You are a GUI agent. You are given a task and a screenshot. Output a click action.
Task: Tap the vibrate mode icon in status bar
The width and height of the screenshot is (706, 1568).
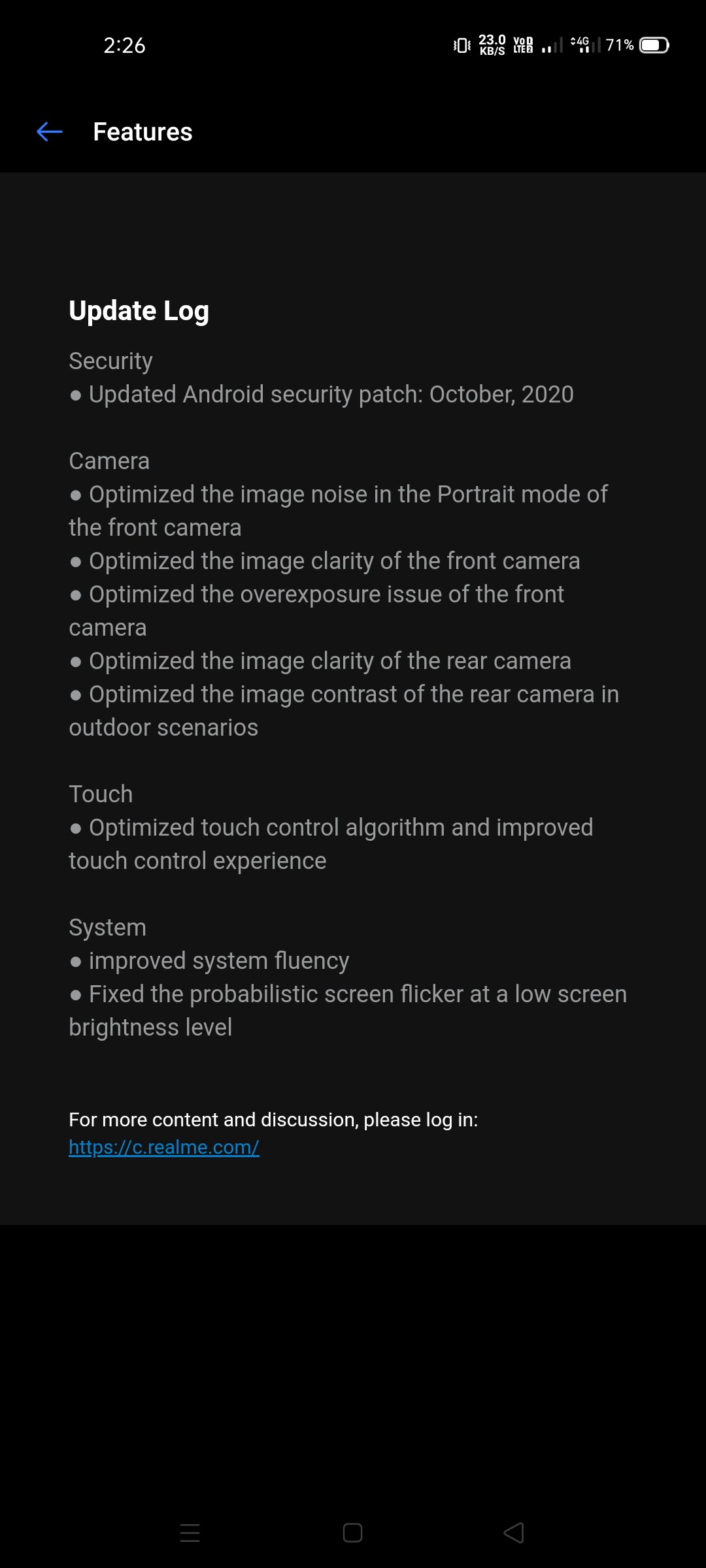tap(462, 44)
